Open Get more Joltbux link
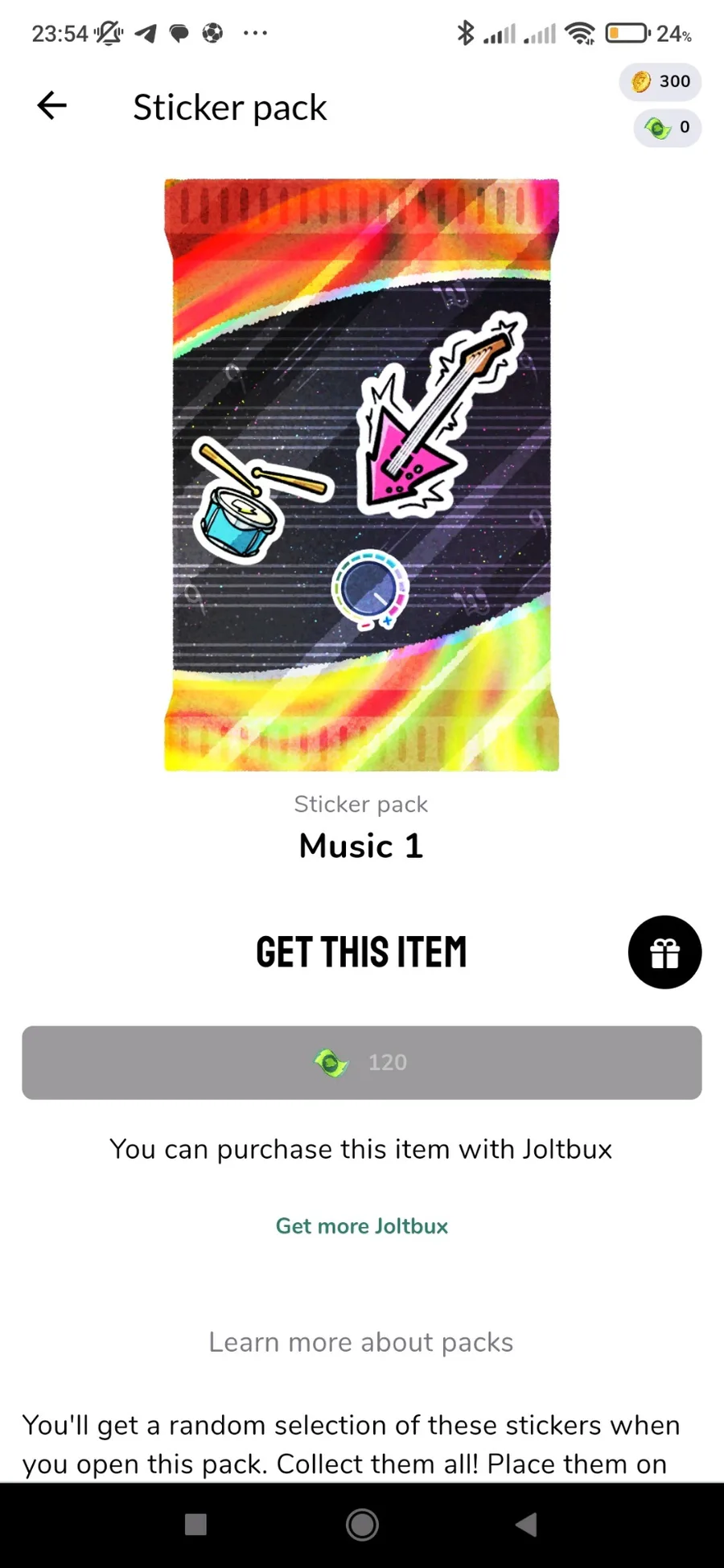Screen dimensions: 724x1568 pos(362,1226)
